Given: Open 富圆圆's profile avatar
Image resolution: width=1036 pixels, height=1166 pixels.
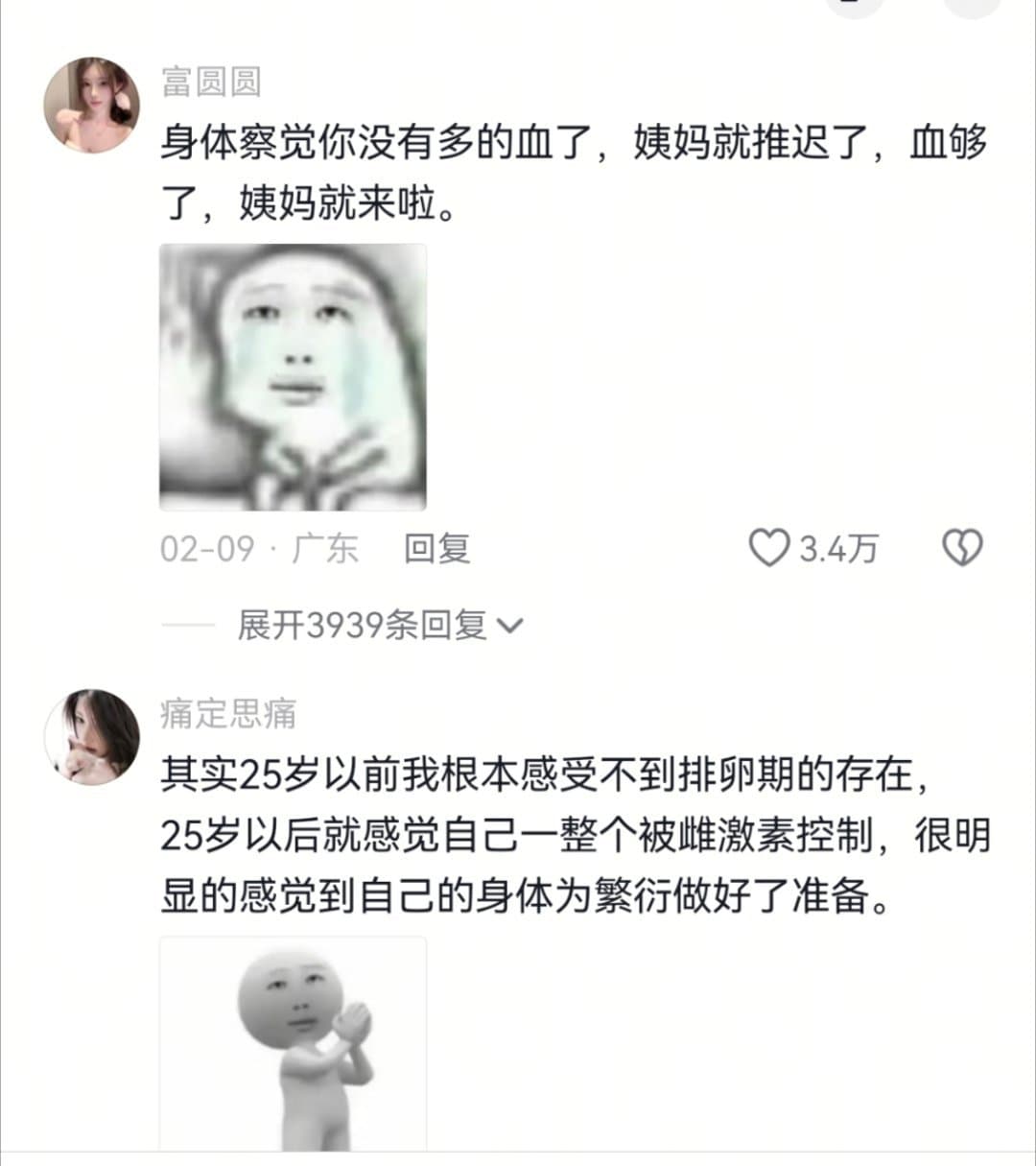Looking at the screenshot, I should 92,104.
